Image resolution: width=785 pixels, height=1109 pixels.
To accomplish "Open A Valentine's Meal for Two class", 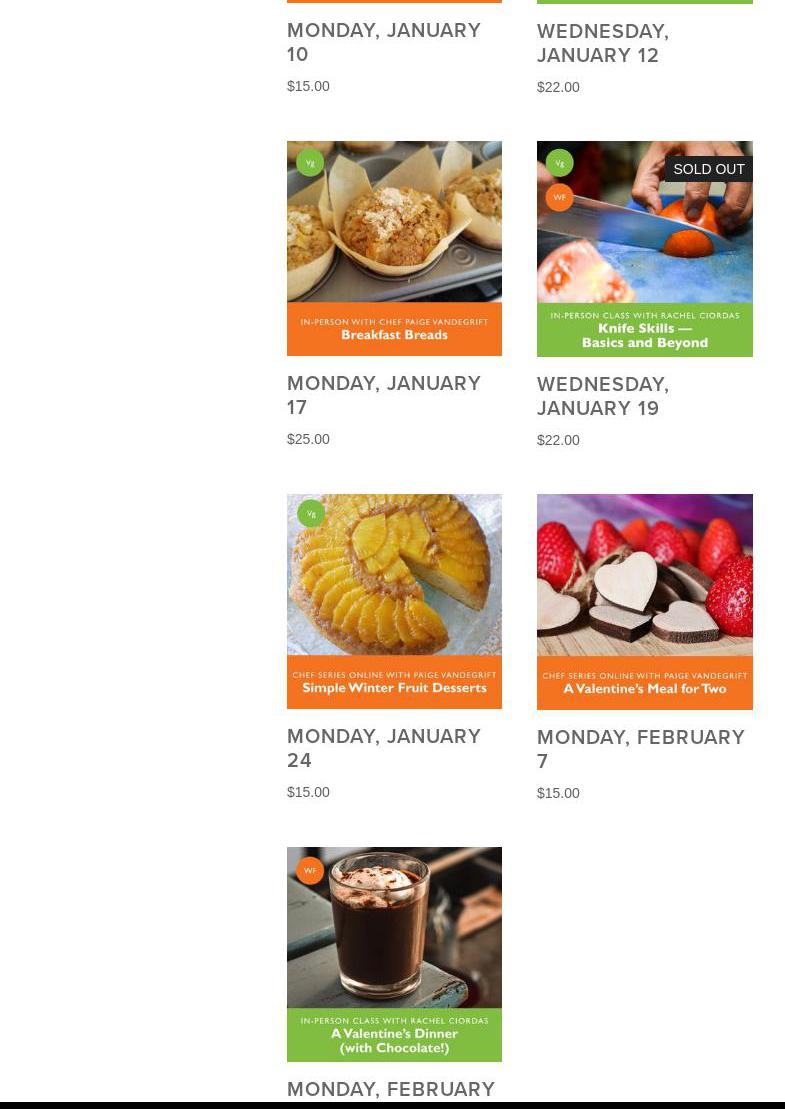I will click(x=644, y=602).
